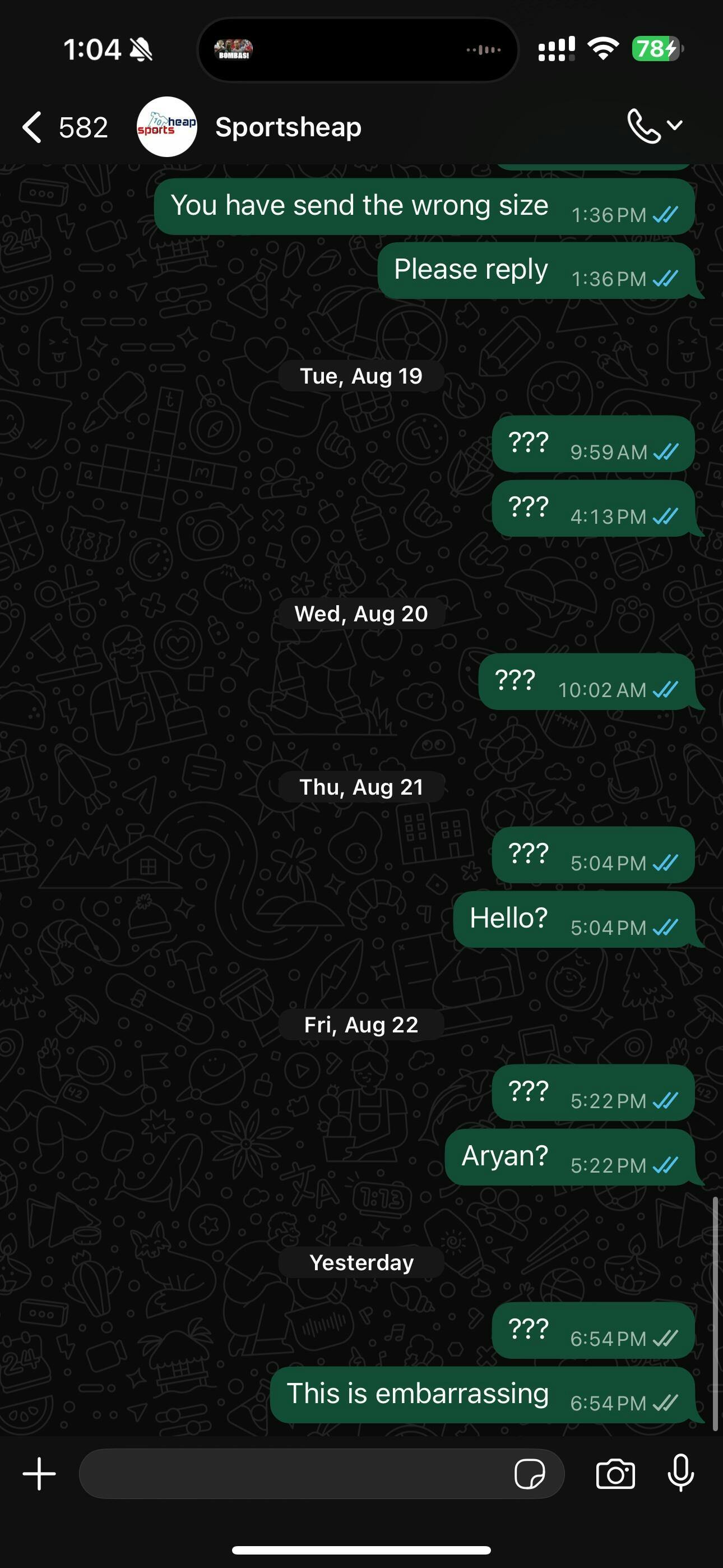Viewport: 723px width, 1568px height.
Task: Open the sticker picker
Action: point(530,1474)
